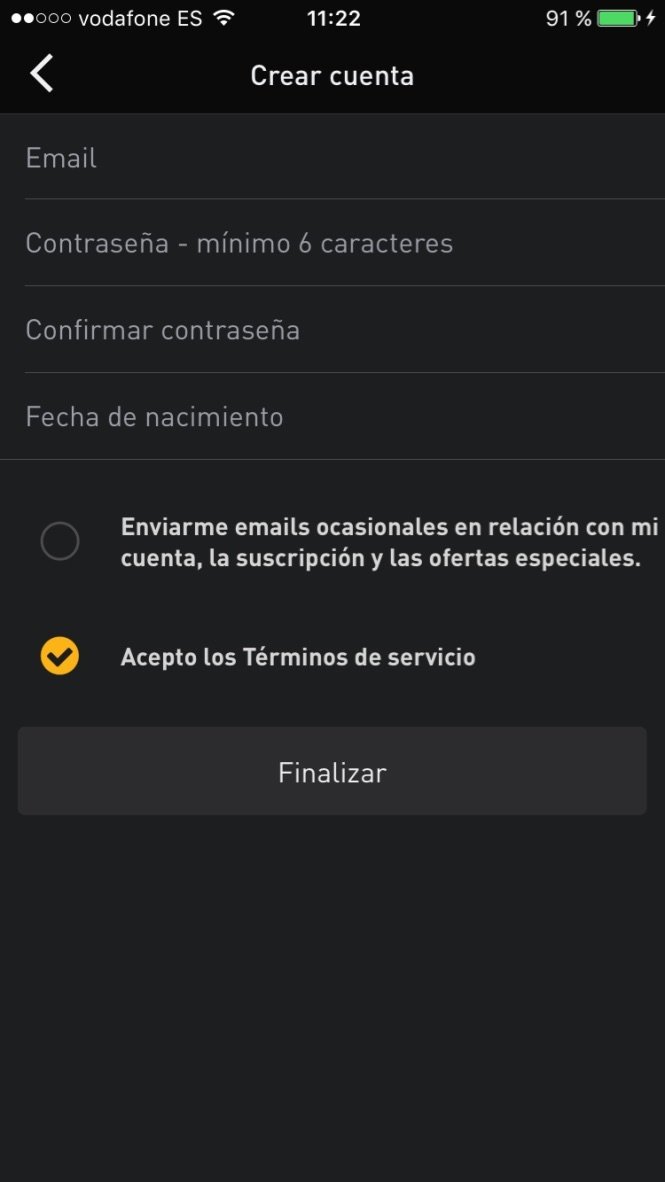Go back from Crear cuenta
The height and width of the screenshot is (1182, 665).
coord(41,75)
